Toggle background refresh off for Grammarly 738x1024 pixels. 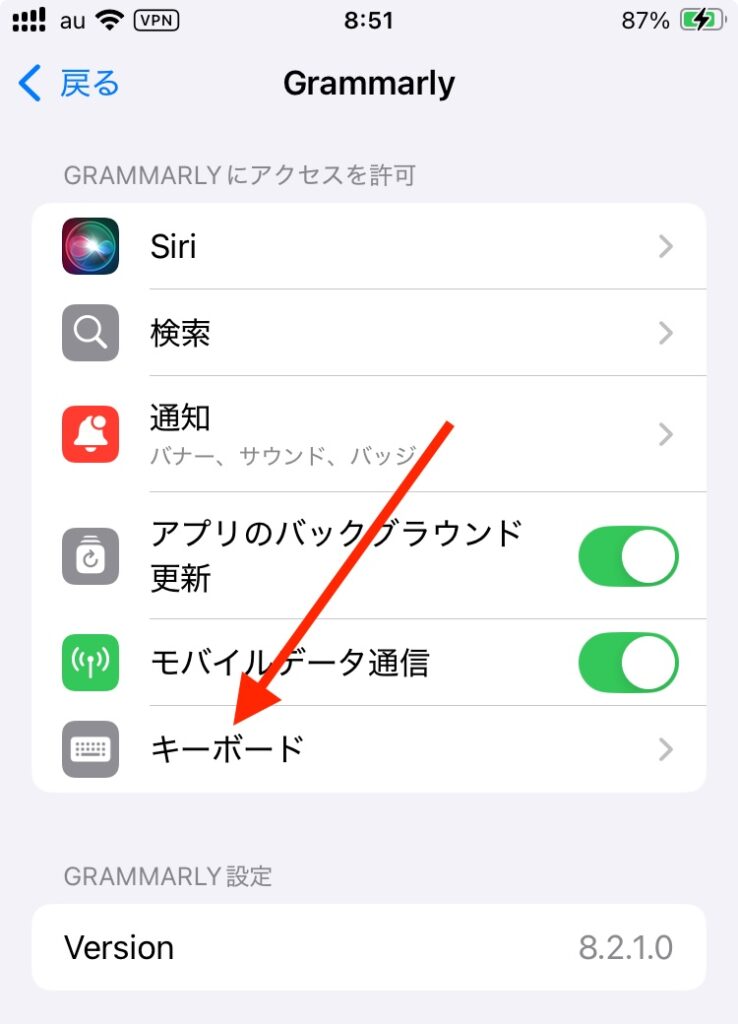pos(628,556)
